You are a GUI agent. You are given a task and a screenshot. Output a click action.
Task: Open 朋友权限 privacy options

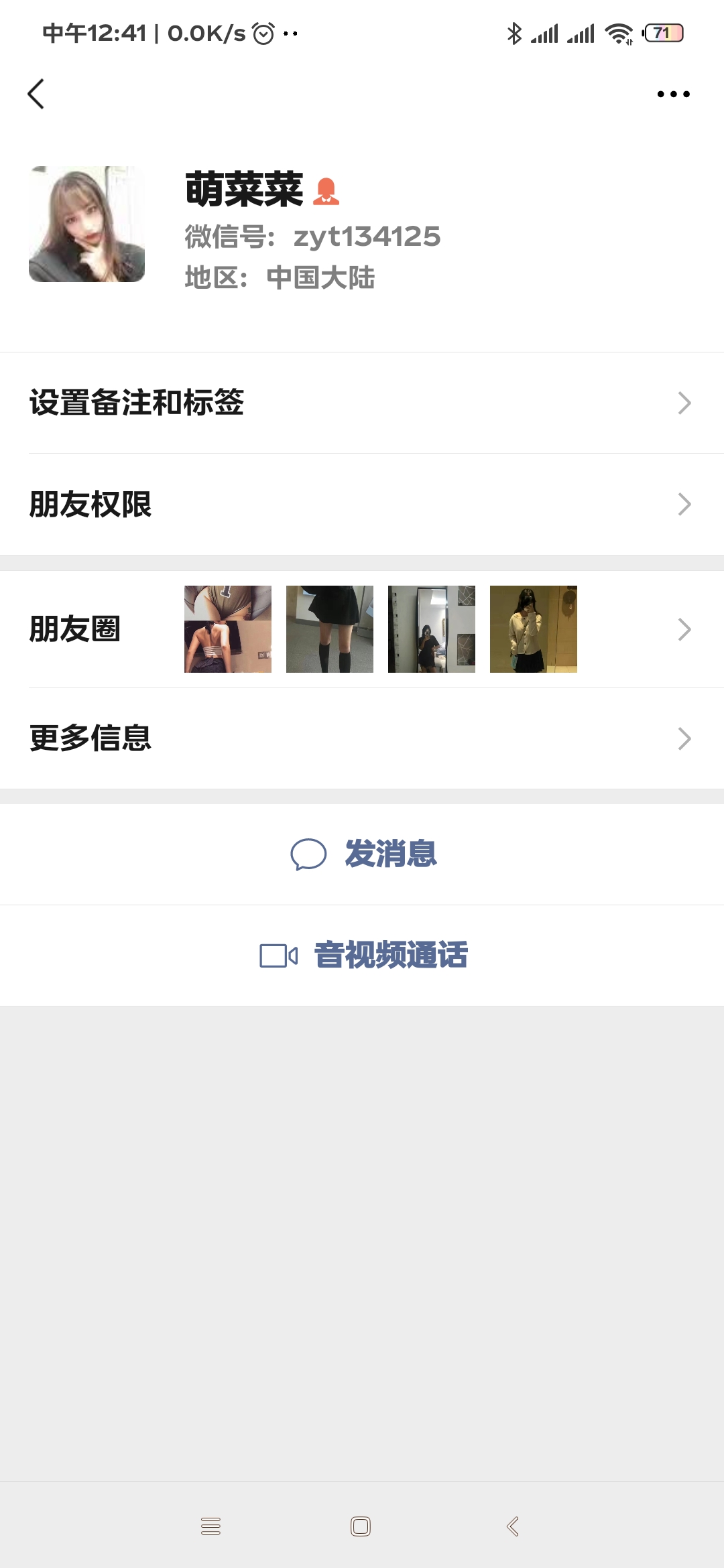(x=362, y=504)
